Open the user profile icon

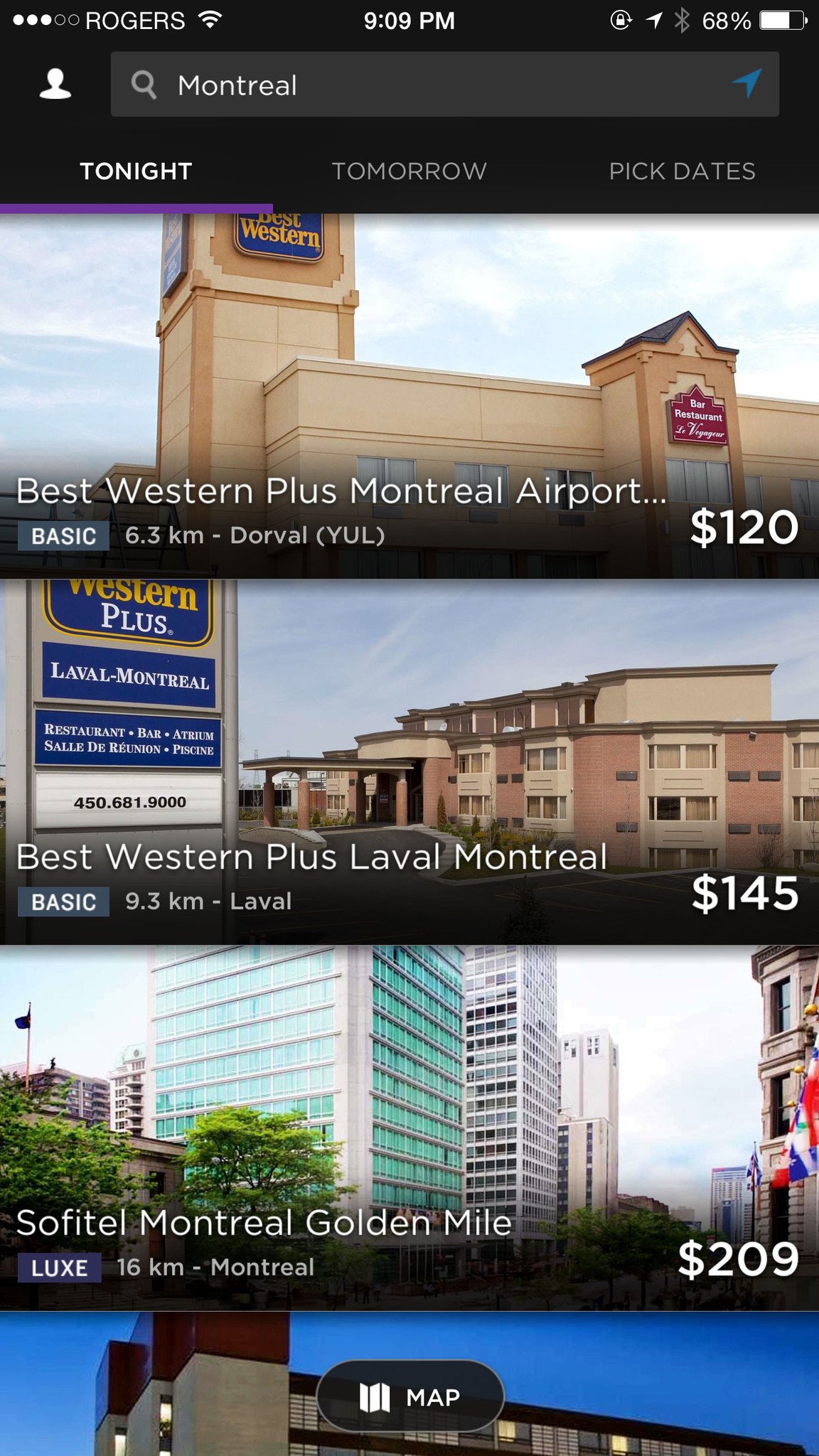[55, 84]
